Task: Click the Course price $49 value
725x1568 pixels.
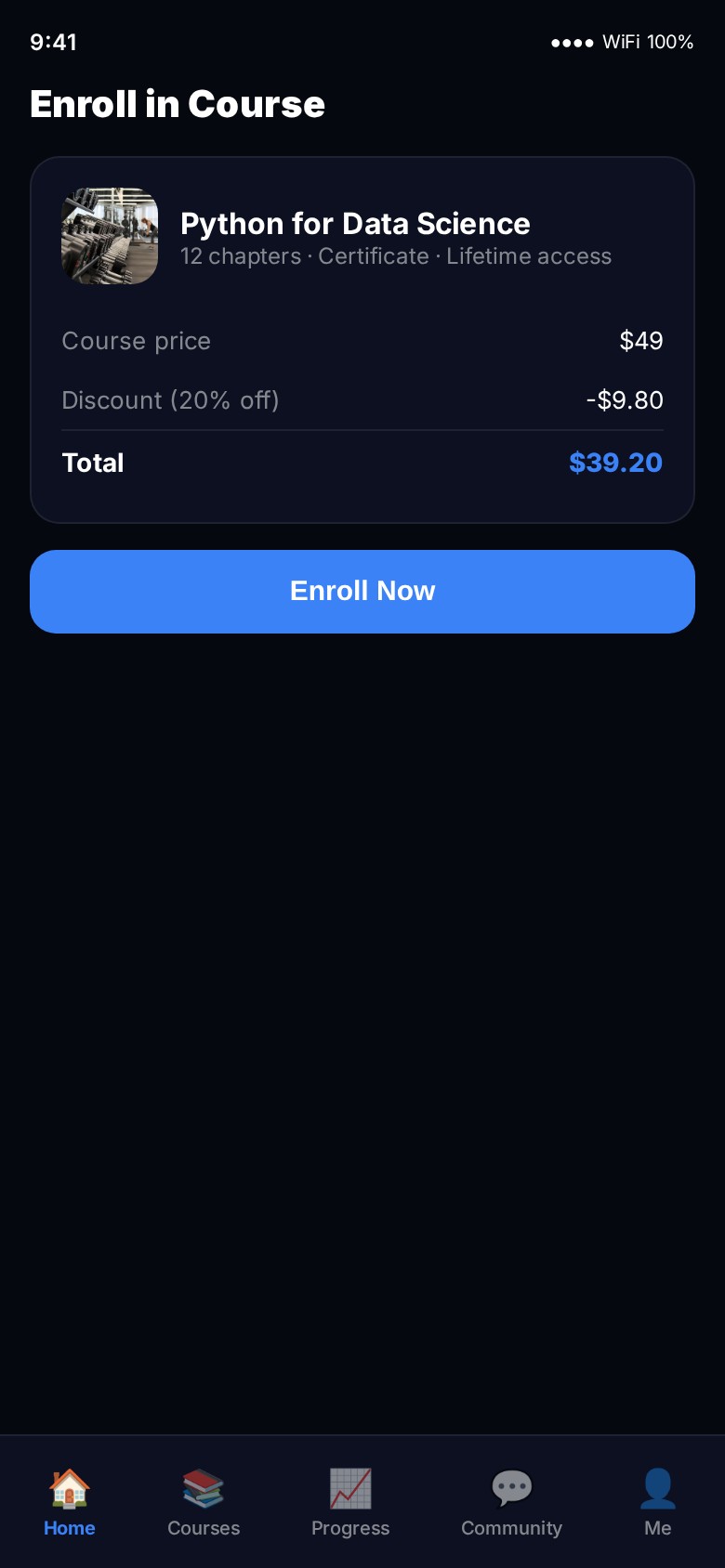Action: tap(642, 341)
